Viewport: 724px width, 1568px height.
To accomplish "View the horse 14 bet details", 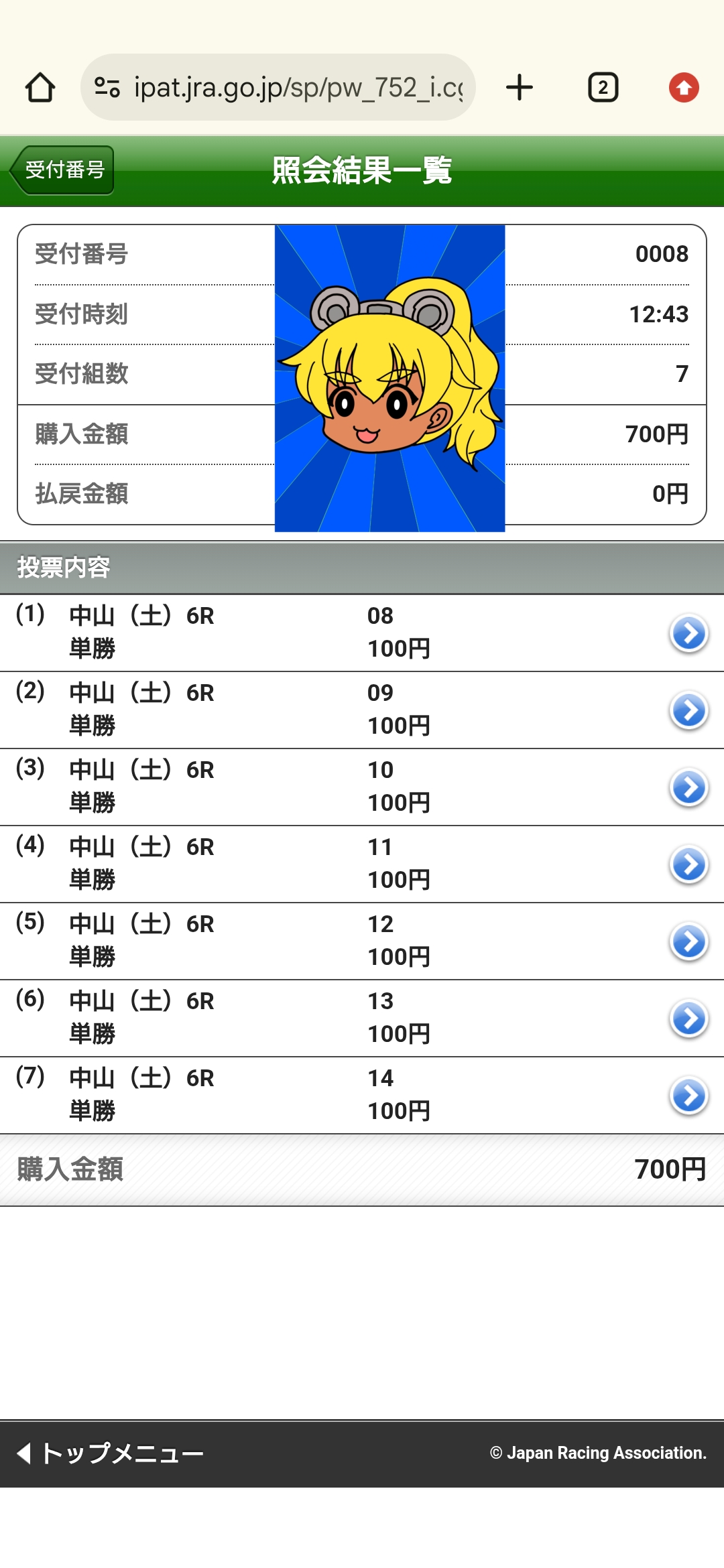I will (x=688, y=1096).
